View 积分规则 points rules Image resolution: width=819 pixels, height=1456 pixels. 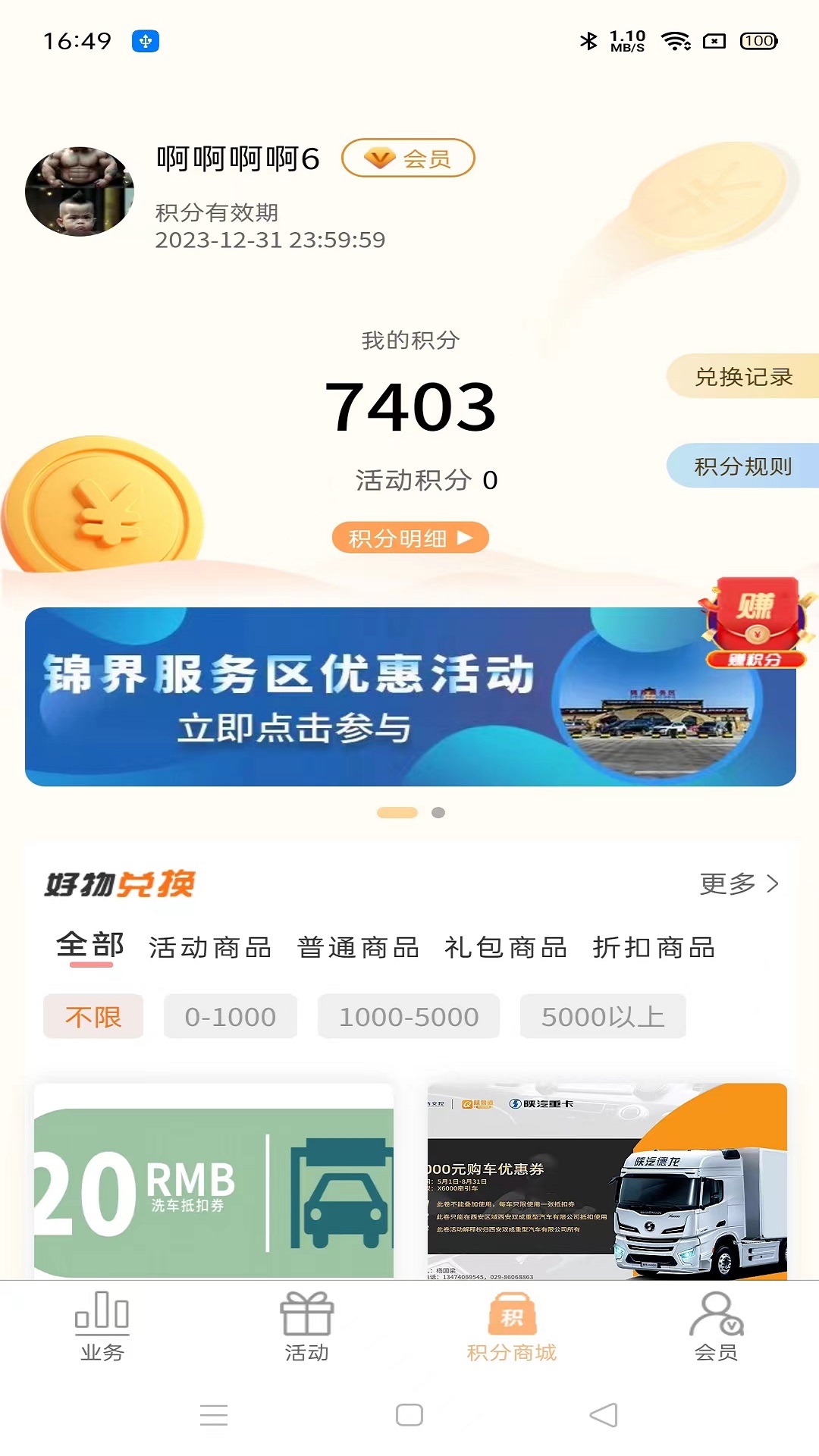(743, 466)
